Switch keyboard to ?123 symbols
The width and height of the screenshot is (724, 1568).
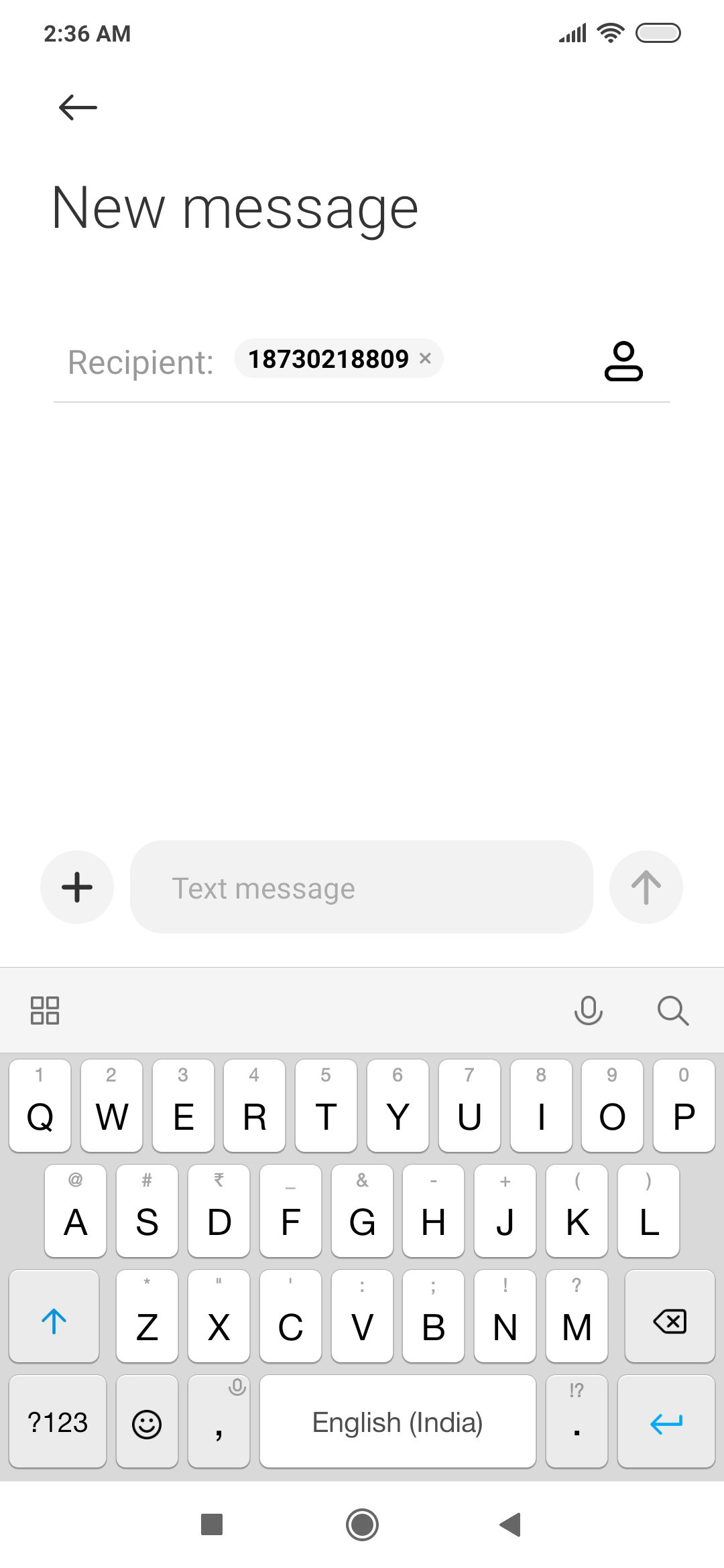pyautogui.click(x=58, y=1421)
